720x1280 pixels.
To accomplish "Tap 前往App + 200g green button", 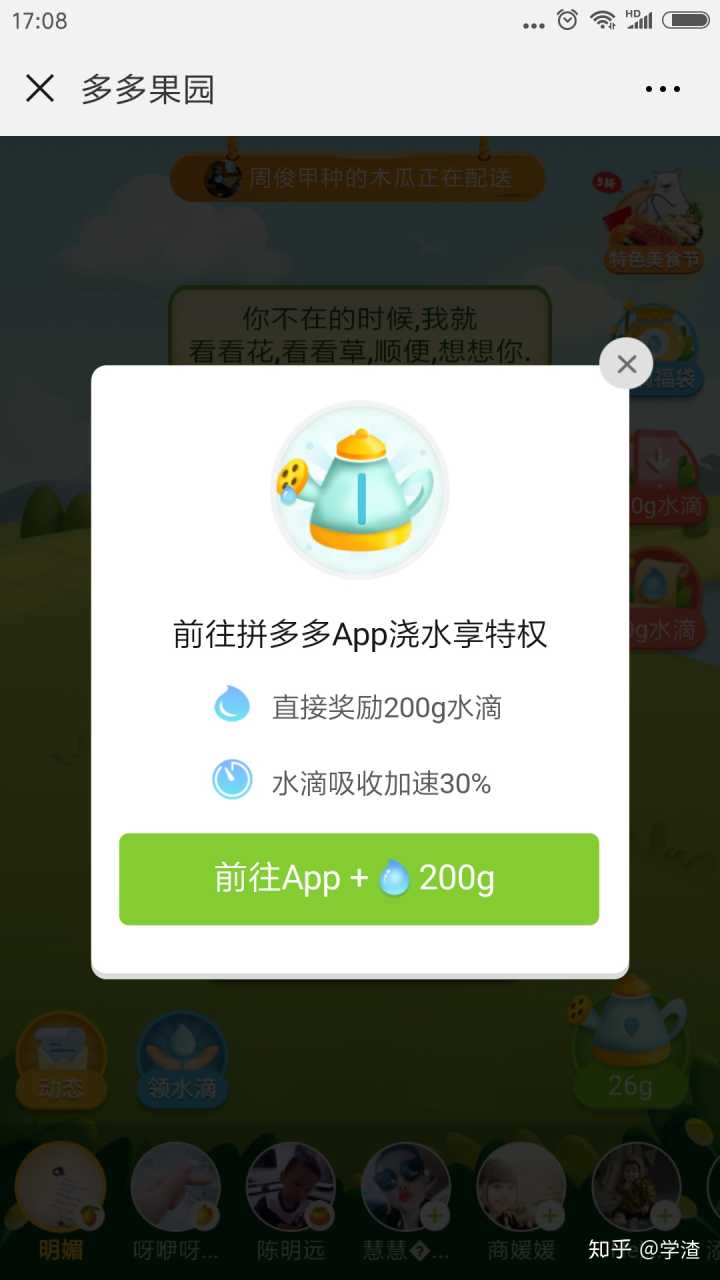I will click(x=359, y=879).
